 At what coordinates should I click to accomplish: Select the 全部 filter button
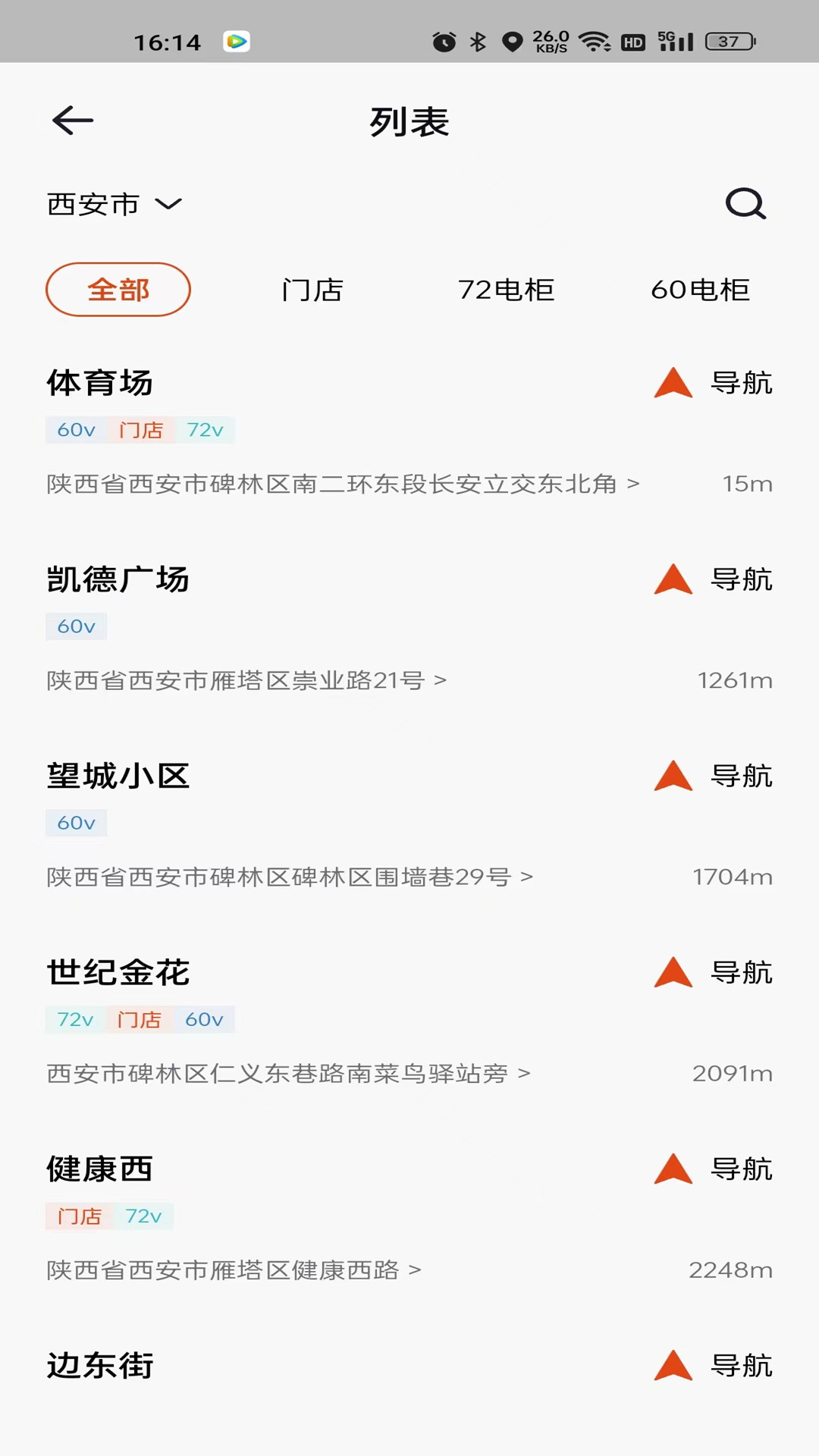tap(118, 289)
